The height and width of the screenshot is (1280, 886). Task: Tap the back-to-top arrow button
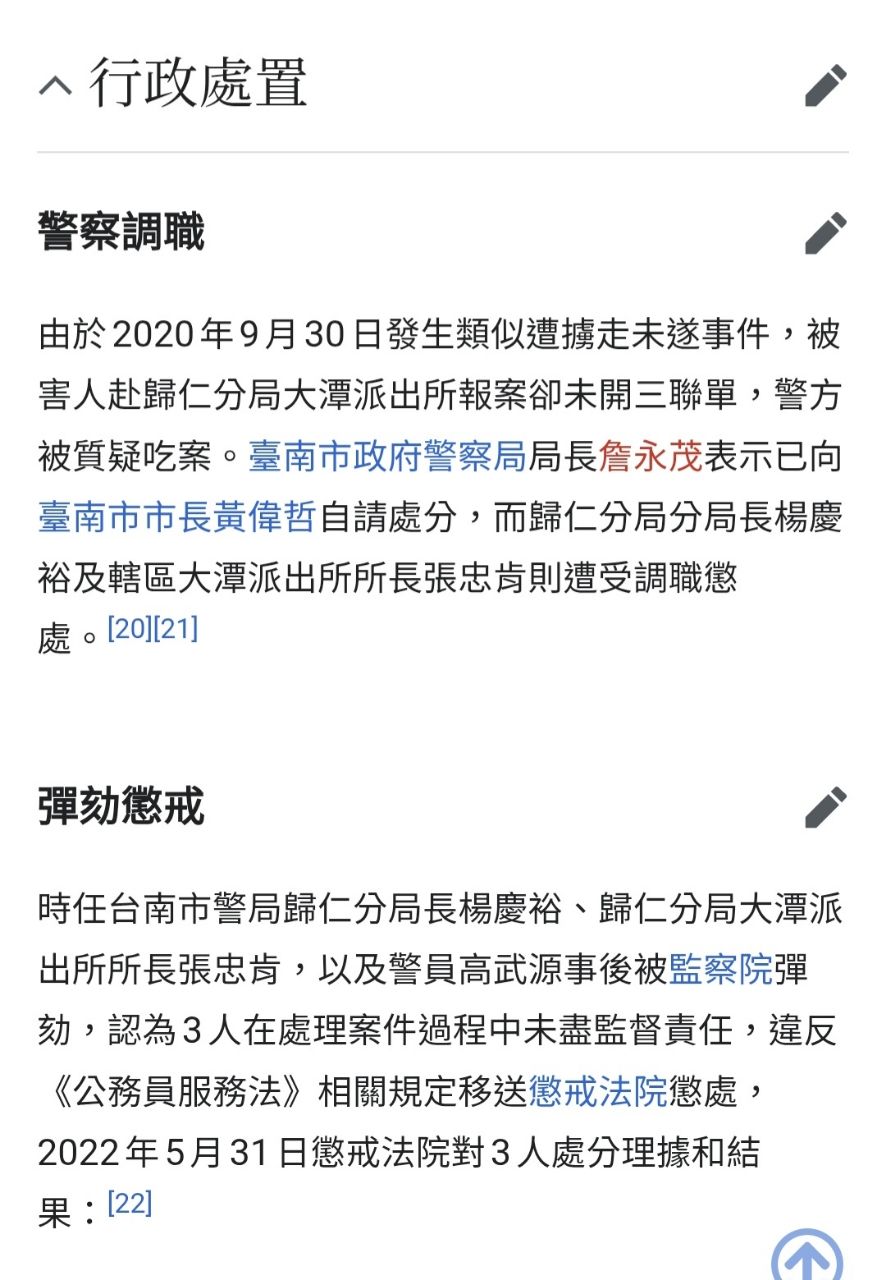tap(807, 1258)
